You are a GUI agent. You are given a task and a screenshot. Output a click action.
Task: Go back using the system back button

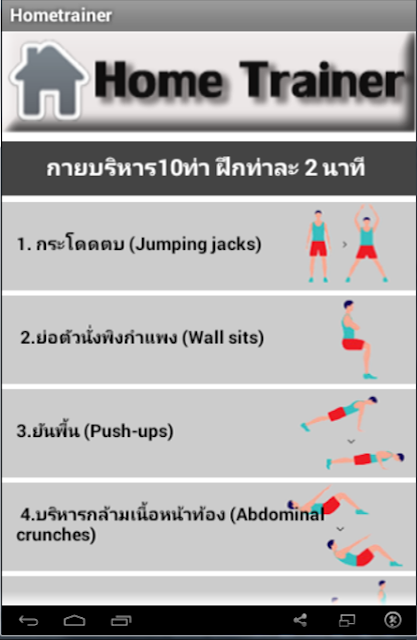pos(29,621)
